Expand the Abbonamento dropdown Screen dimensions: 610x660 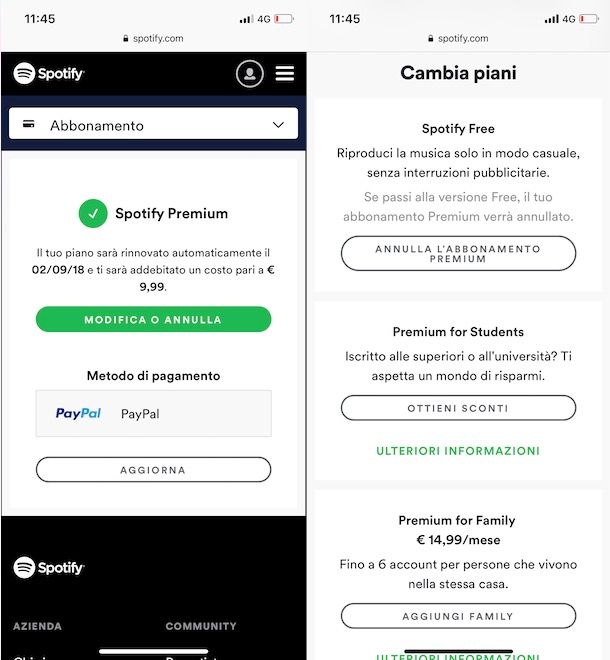153,125
